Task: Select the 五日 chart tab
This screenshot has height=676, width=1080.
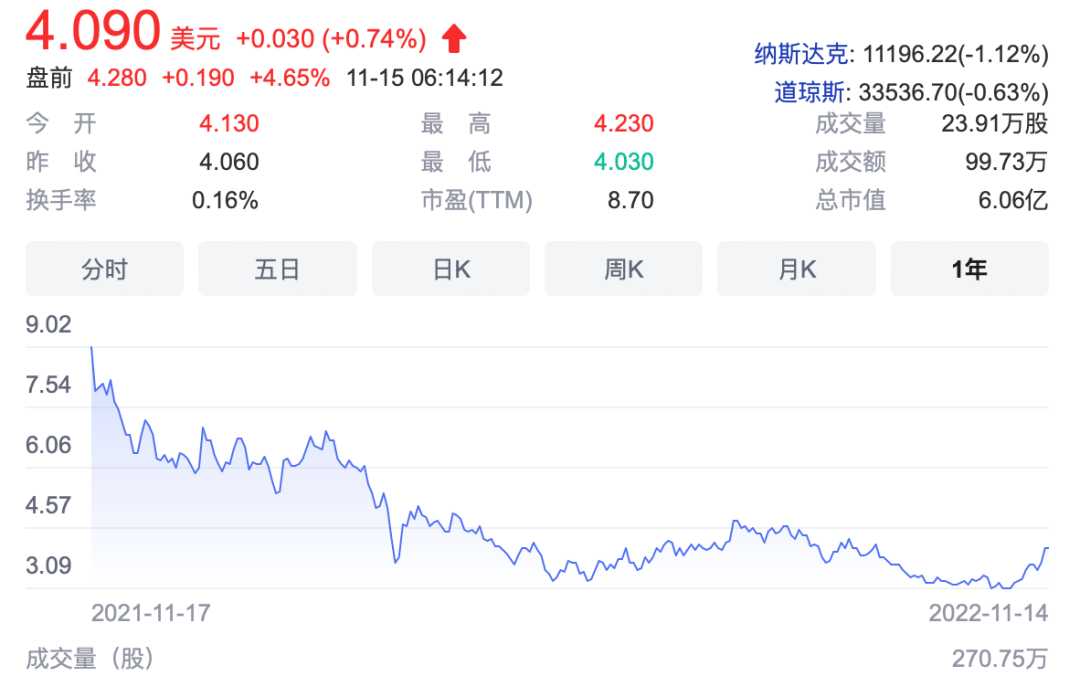Action: tap(277, 269)
